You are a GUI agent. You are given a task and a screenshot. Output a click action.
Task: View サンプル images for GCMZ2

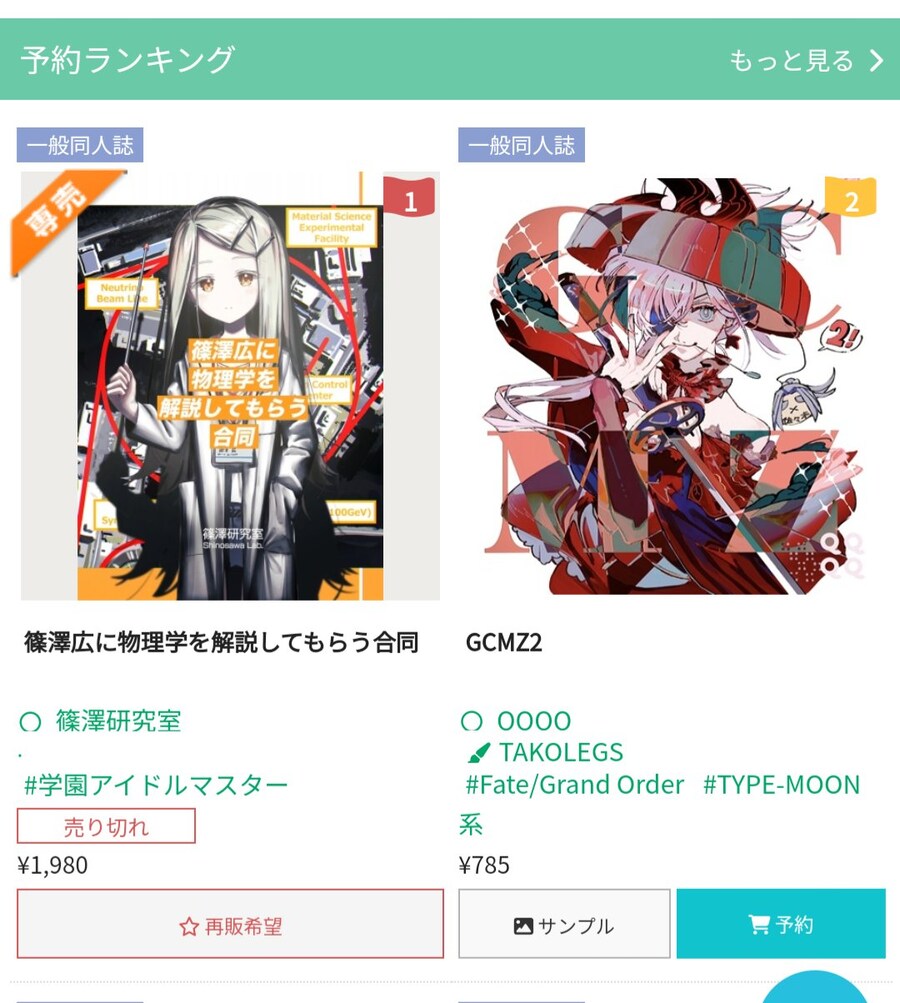point(564,925)
